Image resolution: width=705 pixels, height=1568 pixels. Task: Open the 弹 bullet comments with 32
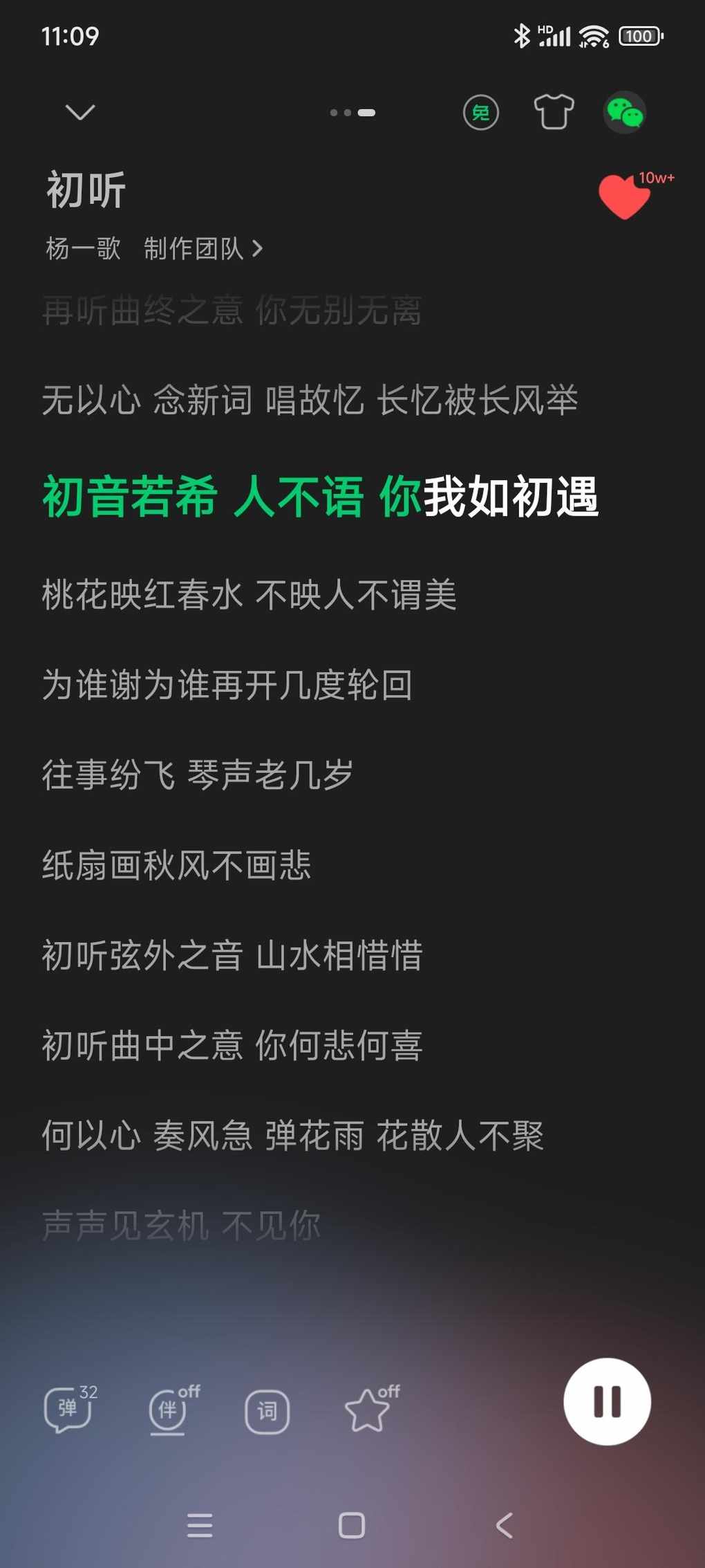tap(68, 1409)
